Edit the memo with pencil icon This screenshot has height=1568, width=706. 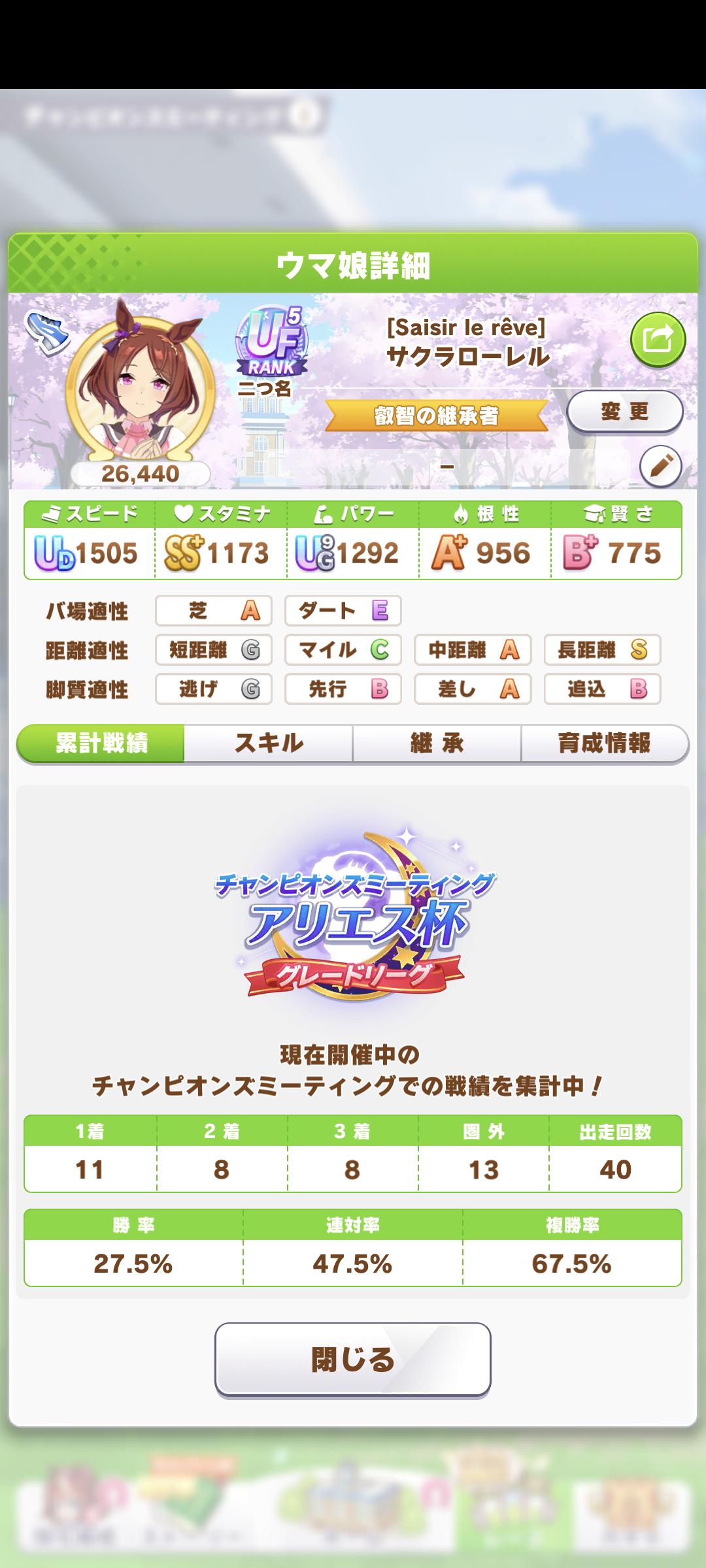point(660,466)
